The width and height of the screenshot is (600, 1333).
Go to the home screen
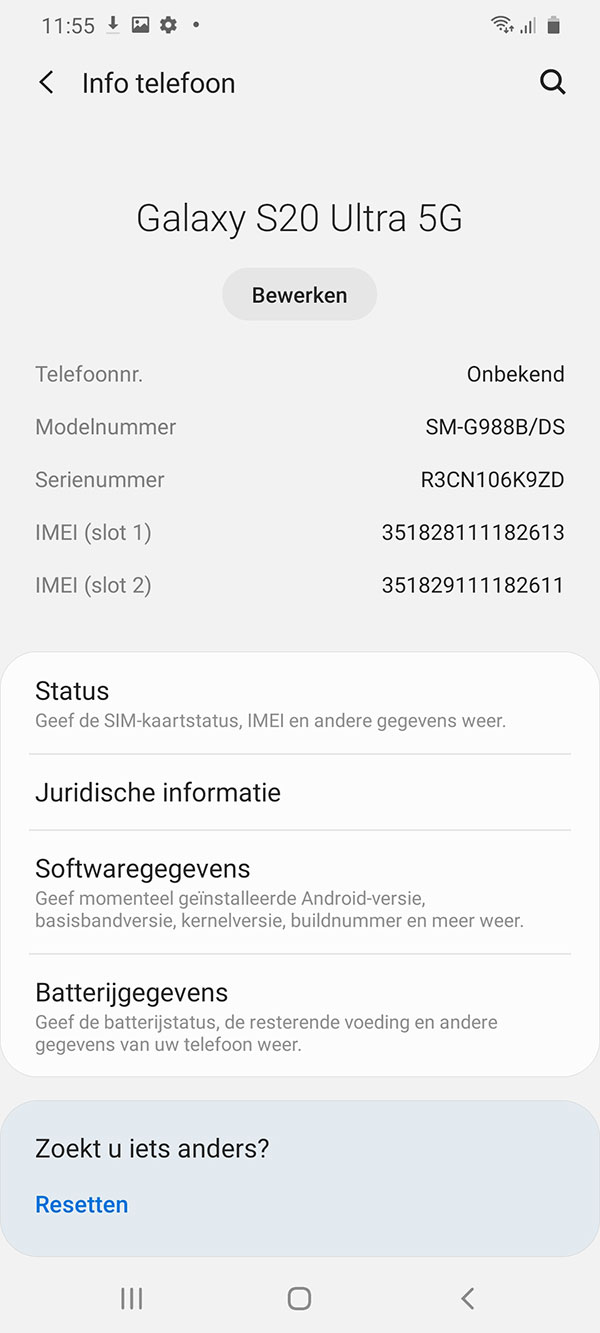(x=299, y=1298)
